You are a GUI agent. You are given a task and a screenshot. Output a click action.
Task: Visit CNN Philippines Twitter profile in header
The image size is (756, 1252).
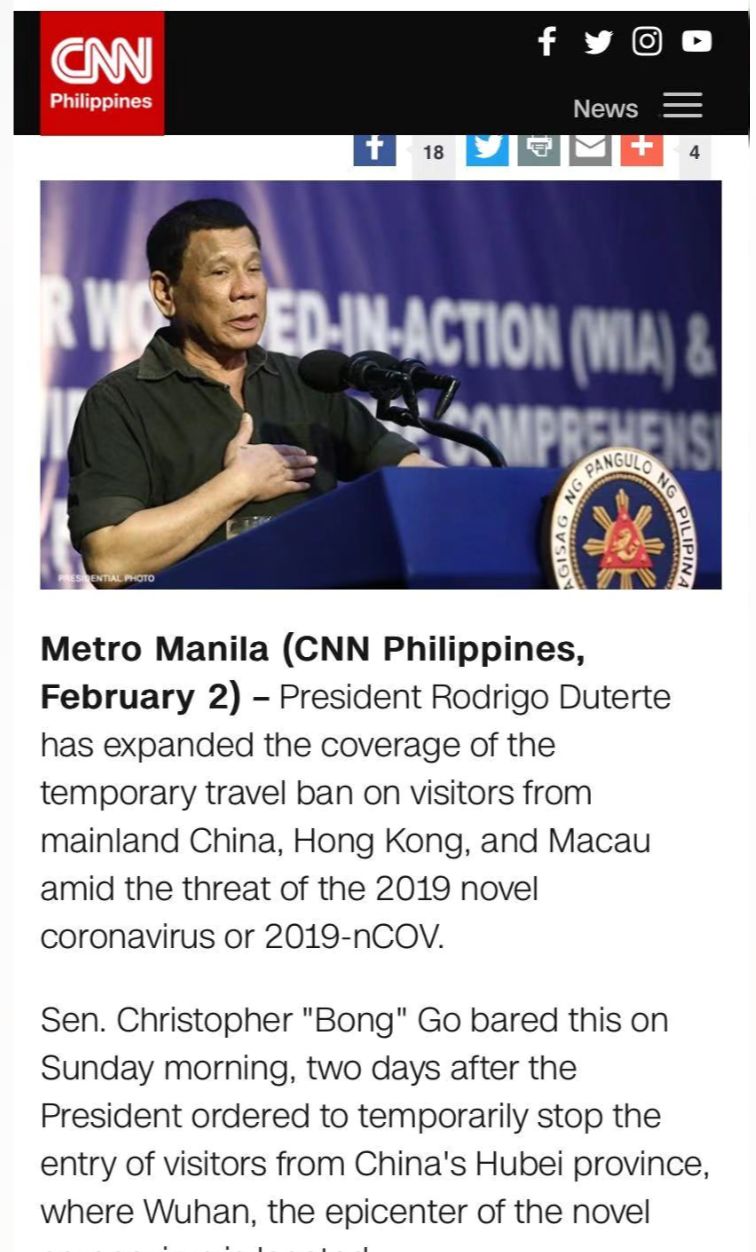(597, 41)
